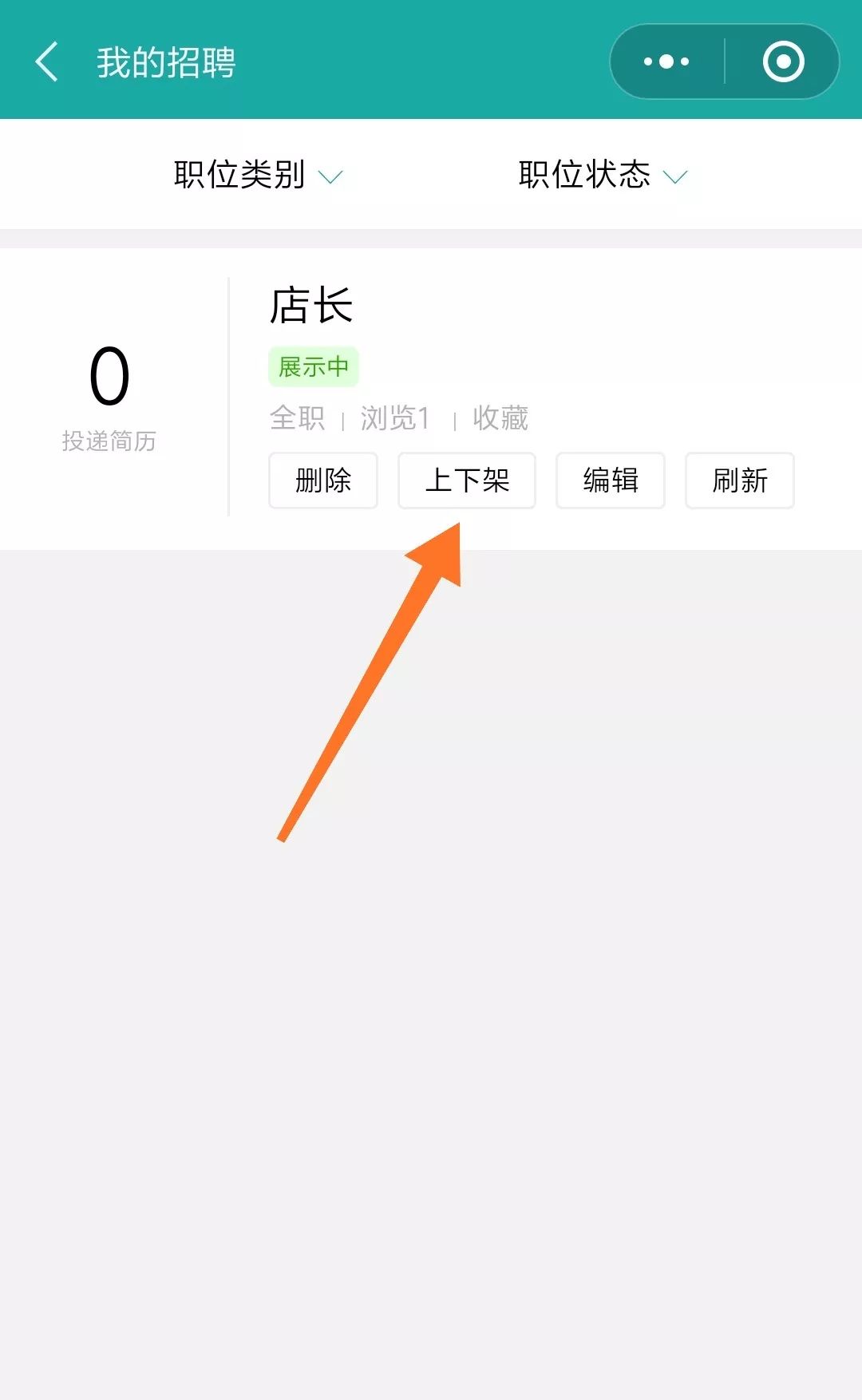Open the 店长 job posting
Image resolution: width=862 pixels, height=1400 pixels.
pyautogui.click(x=311, y=306)
